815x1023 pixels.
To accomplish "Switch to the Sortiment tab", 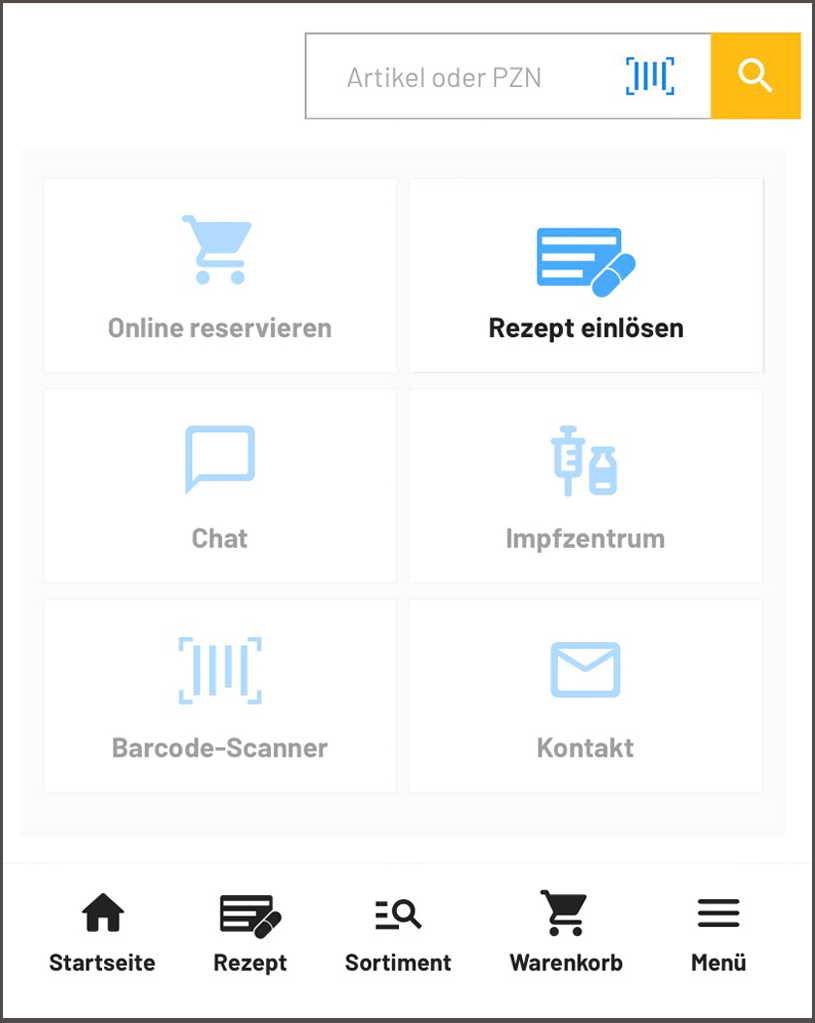I will coord(398,934).
